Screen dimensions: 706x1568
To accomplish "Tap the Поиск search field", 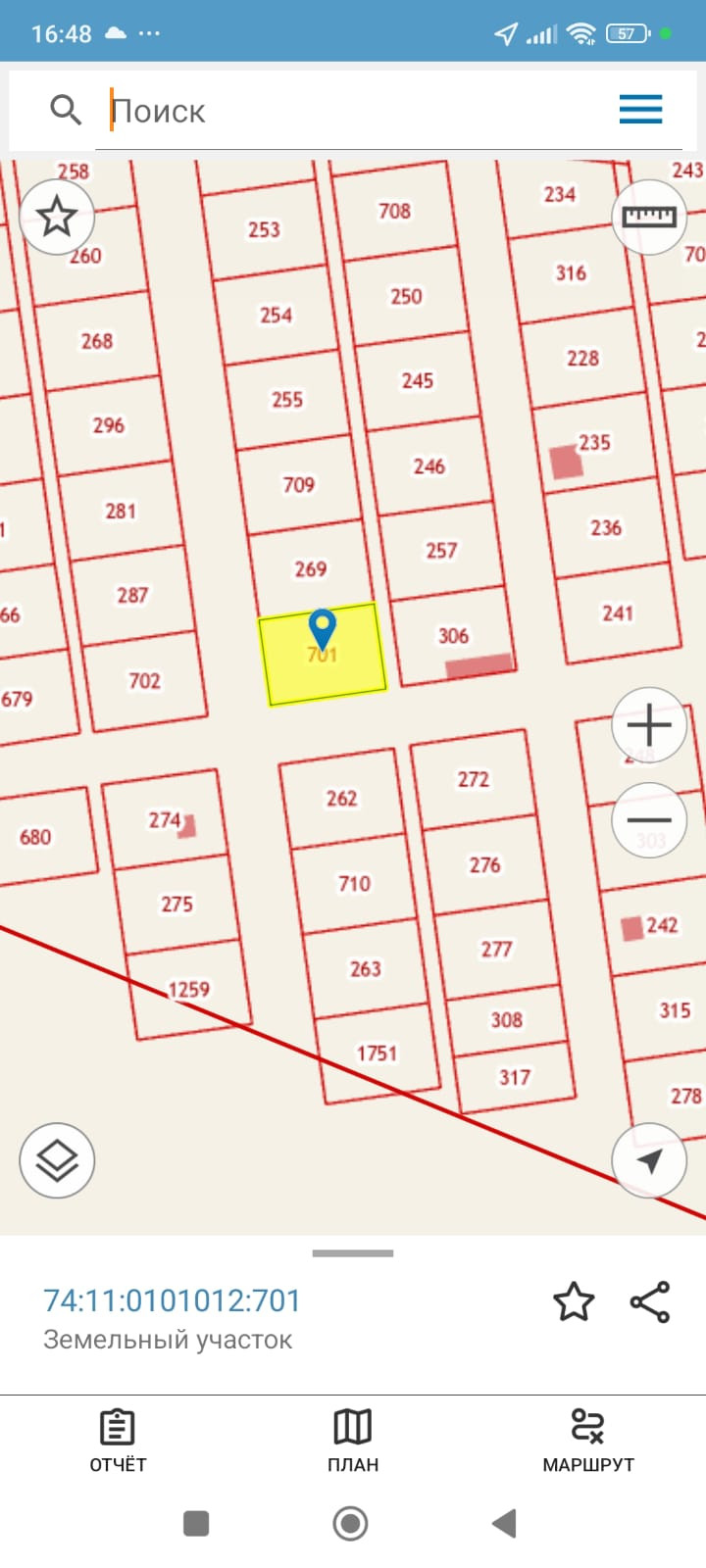I will pyautogui.click(x=353, y=111).
